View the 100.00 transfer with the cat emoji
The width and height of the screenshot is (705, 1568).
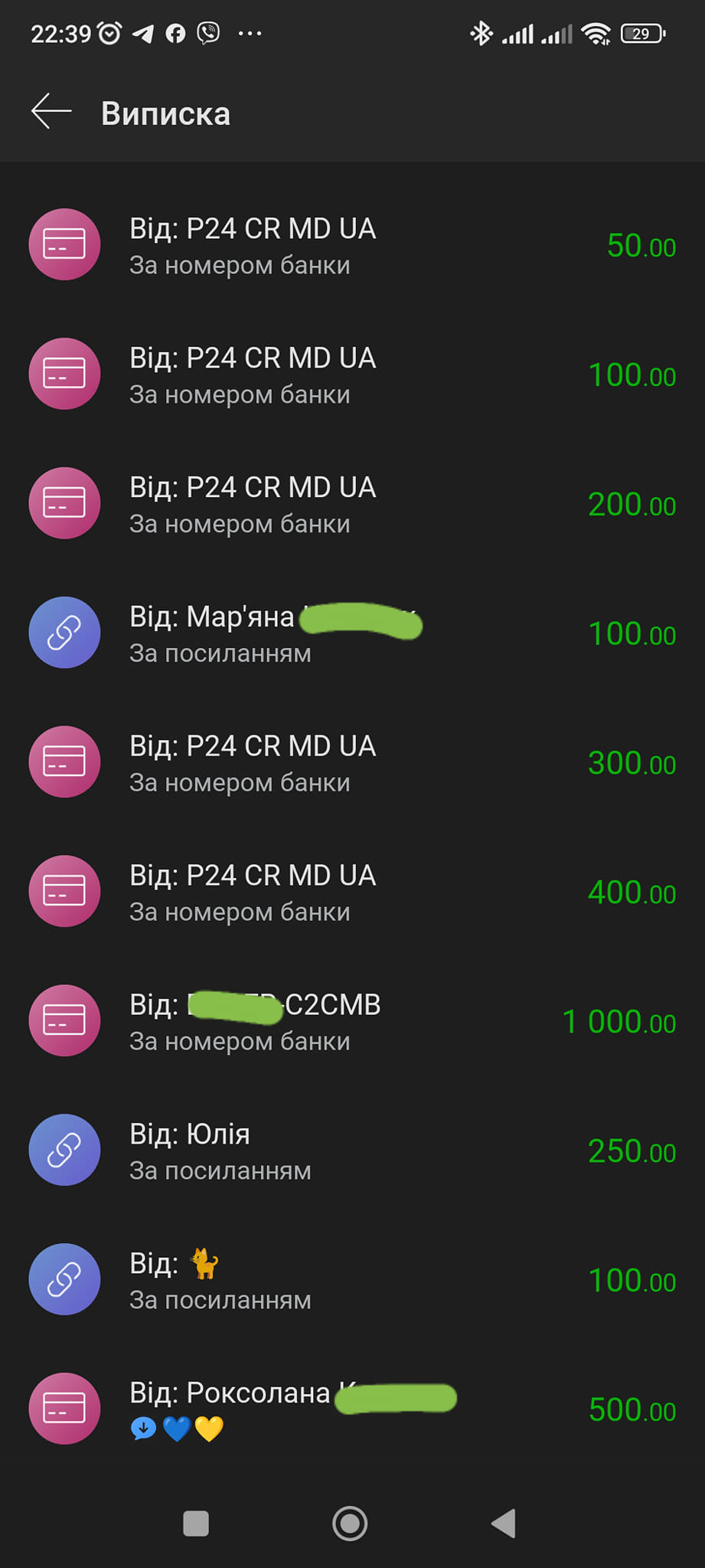click(x=352, y=1280)
